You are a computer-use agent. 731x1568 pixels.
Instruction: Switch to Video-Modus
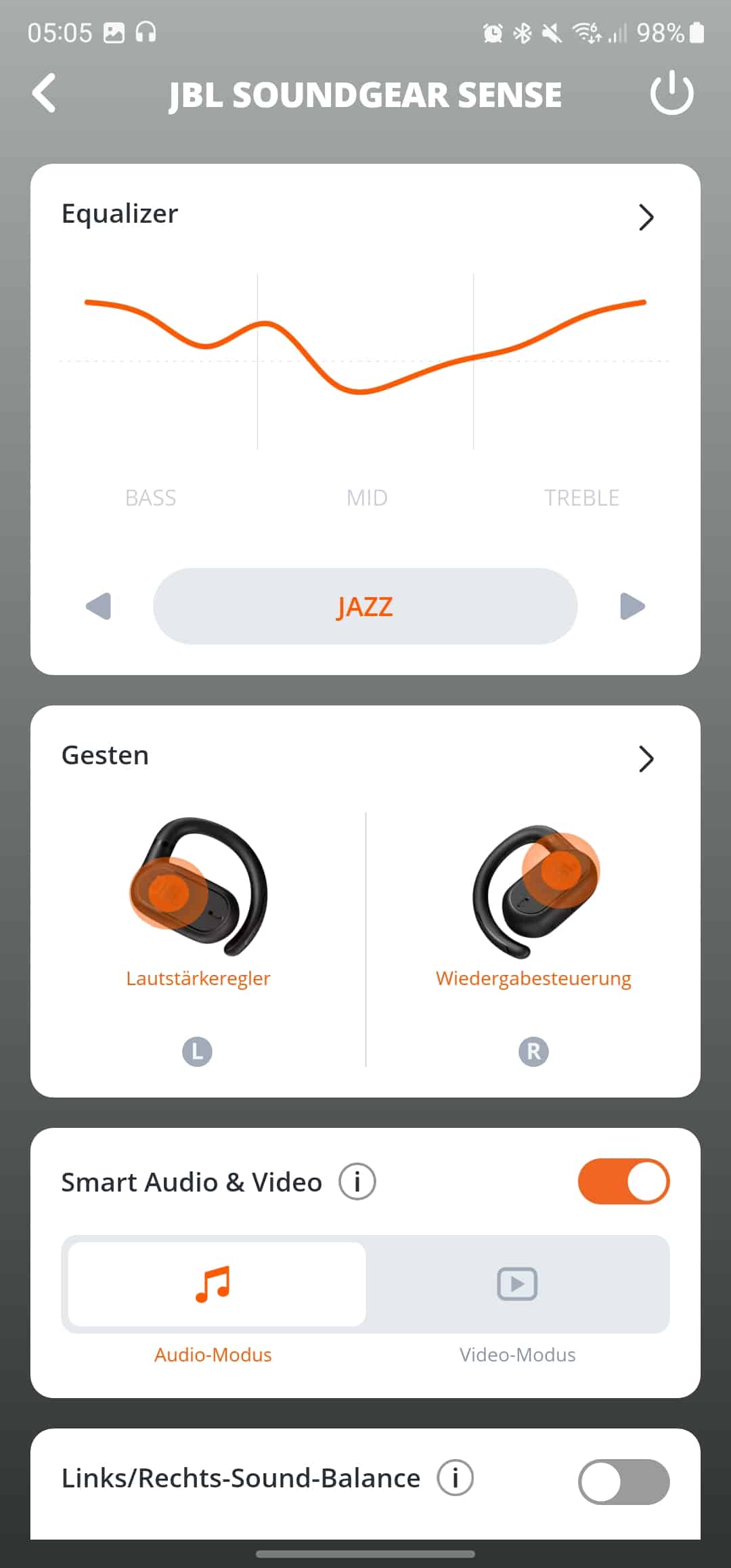517,1284
